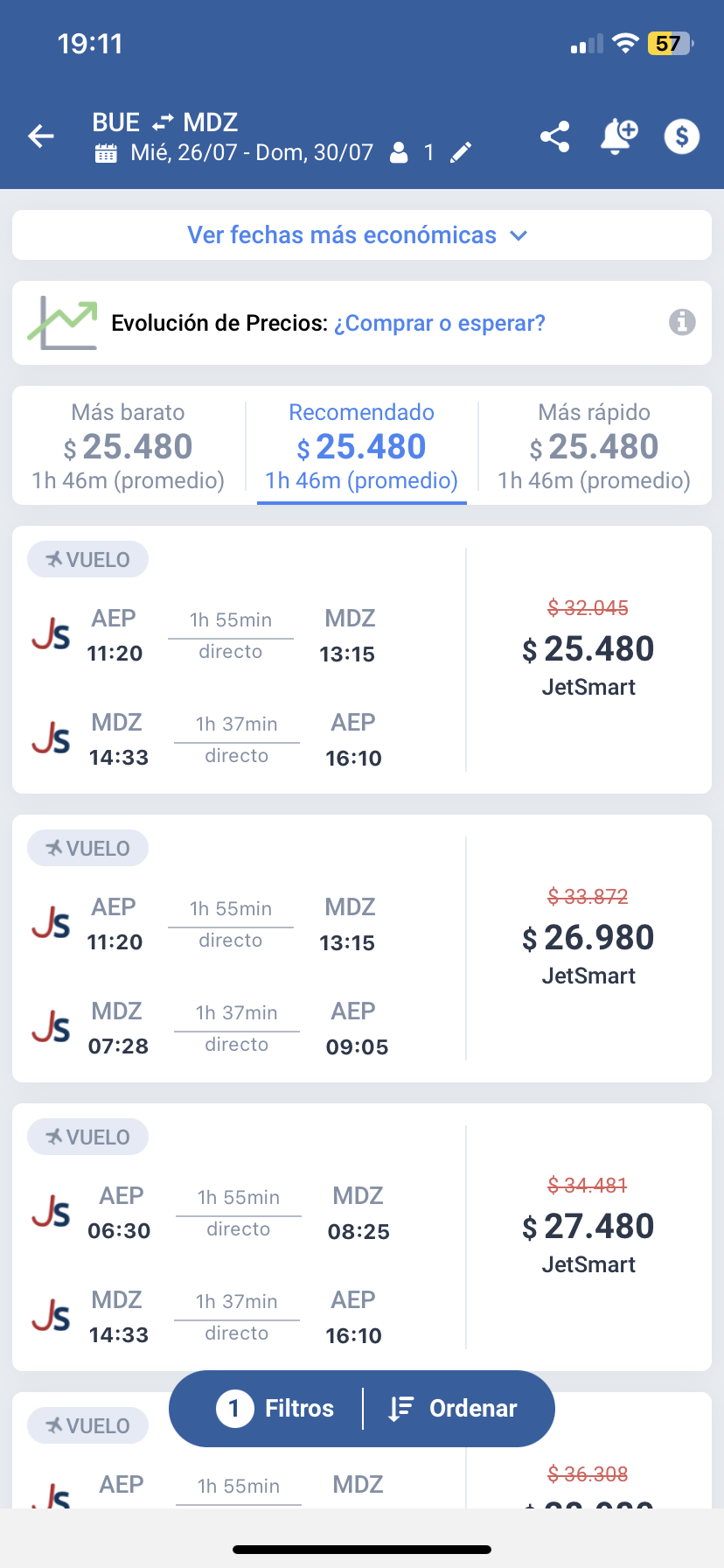Edit the search with the pencil icon
The image size is (724, 1568).
(461, 153)
